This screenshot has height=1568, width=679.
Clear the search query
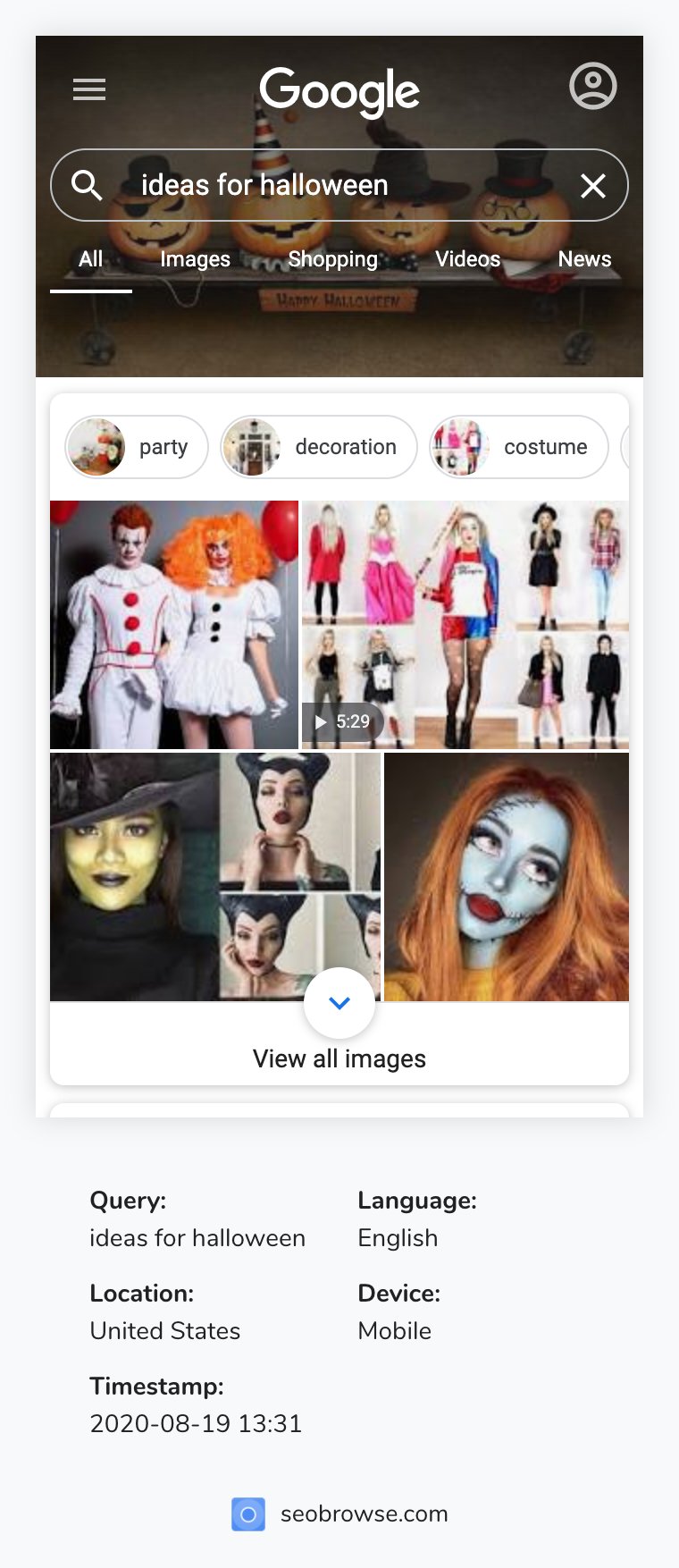click(593, 186)
